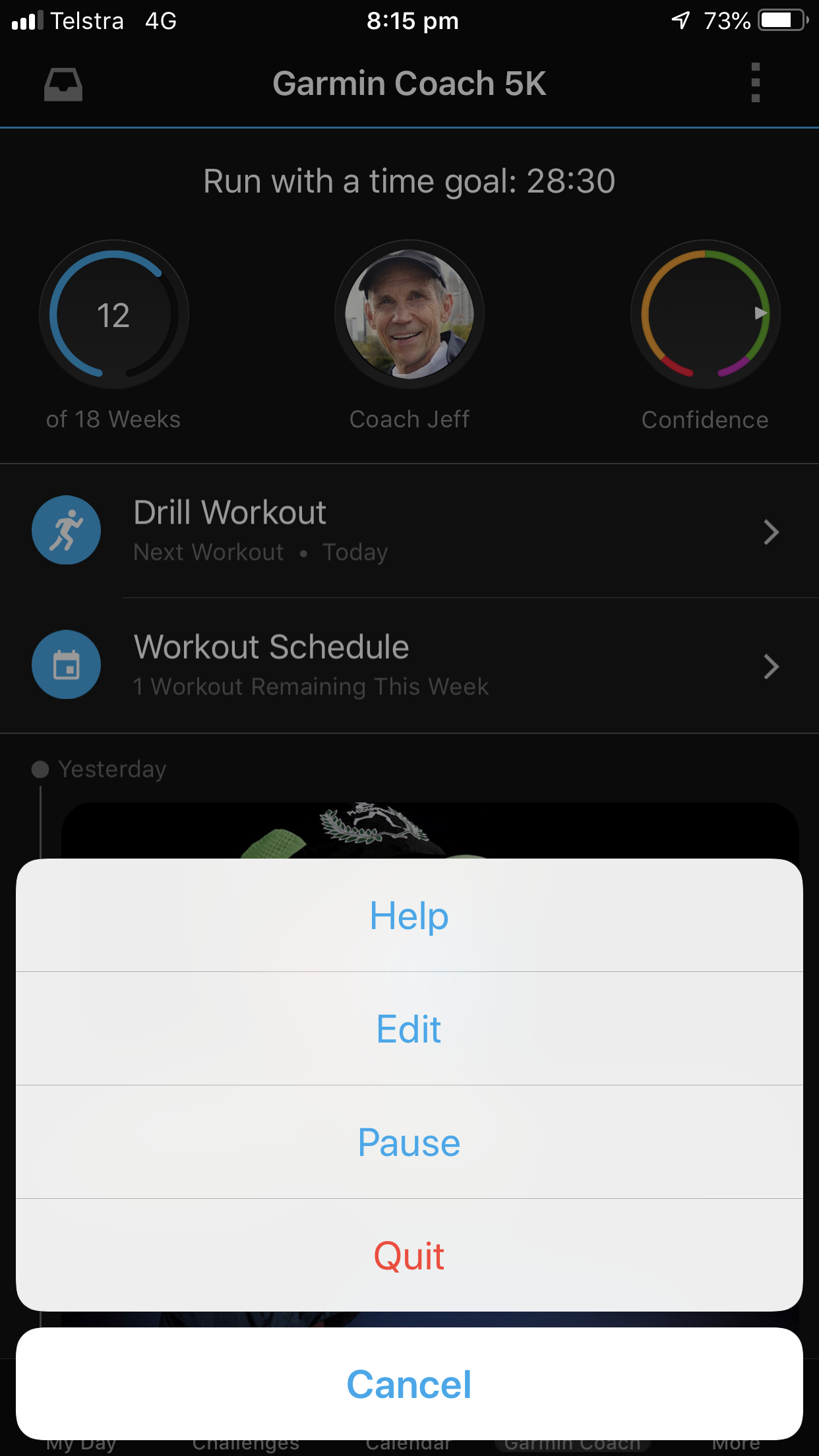The image size is (819, 1456).
Task: Open Help from the action sheet
Action: [409, 915]
